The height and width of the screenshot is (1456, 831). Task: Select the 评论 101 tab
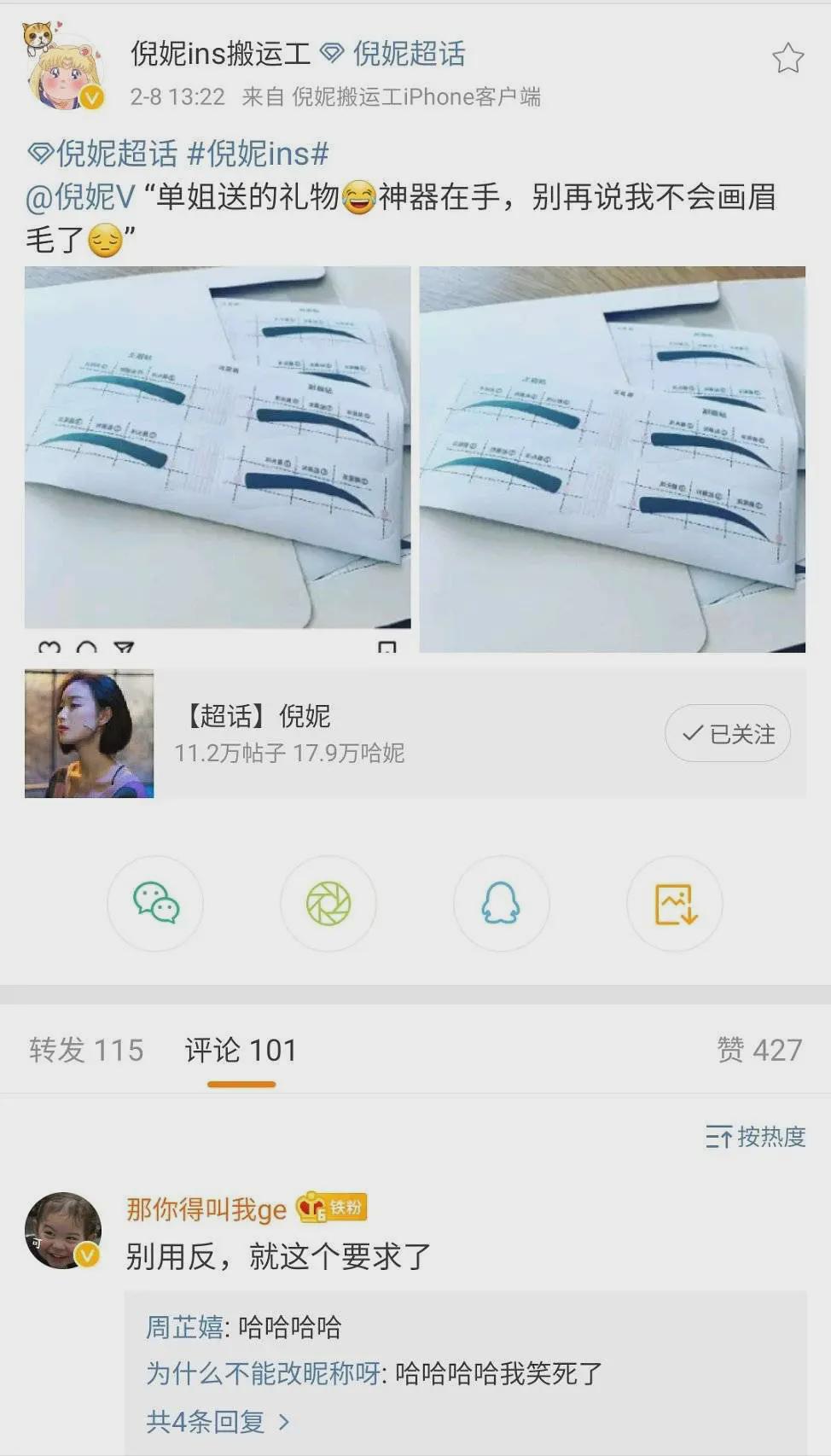241,1050
